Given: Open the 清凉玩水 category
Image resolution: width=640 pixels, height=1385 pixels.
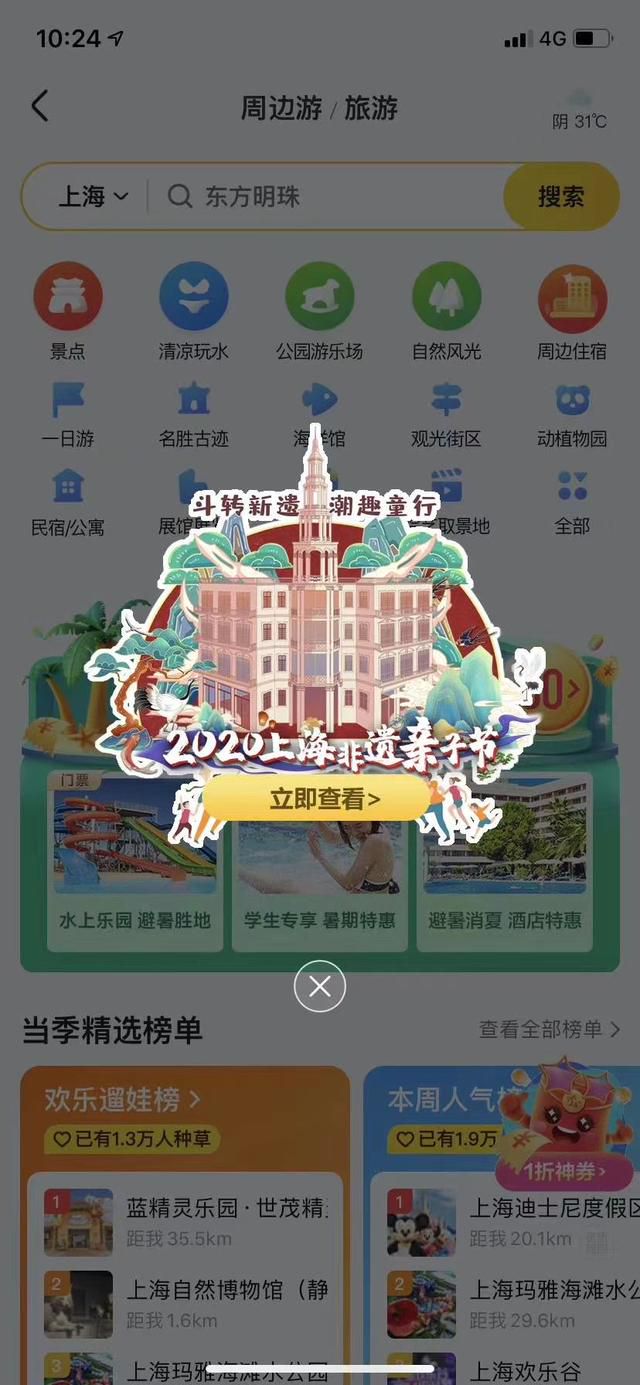Looking at the screenshot, I should 194,310.
